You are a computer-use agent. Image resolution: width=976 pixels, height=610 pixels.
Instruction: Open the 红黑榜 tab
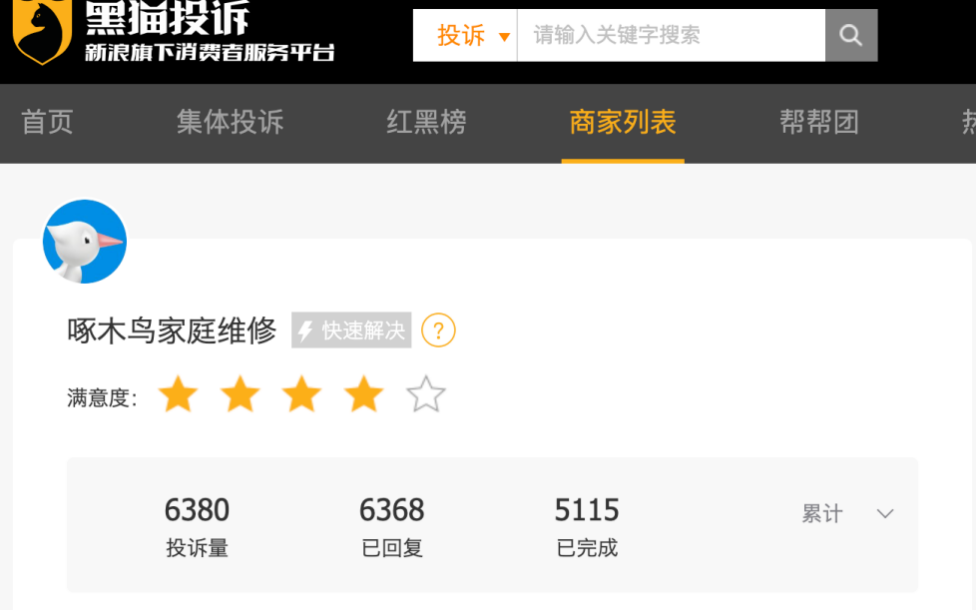point(427,122)
